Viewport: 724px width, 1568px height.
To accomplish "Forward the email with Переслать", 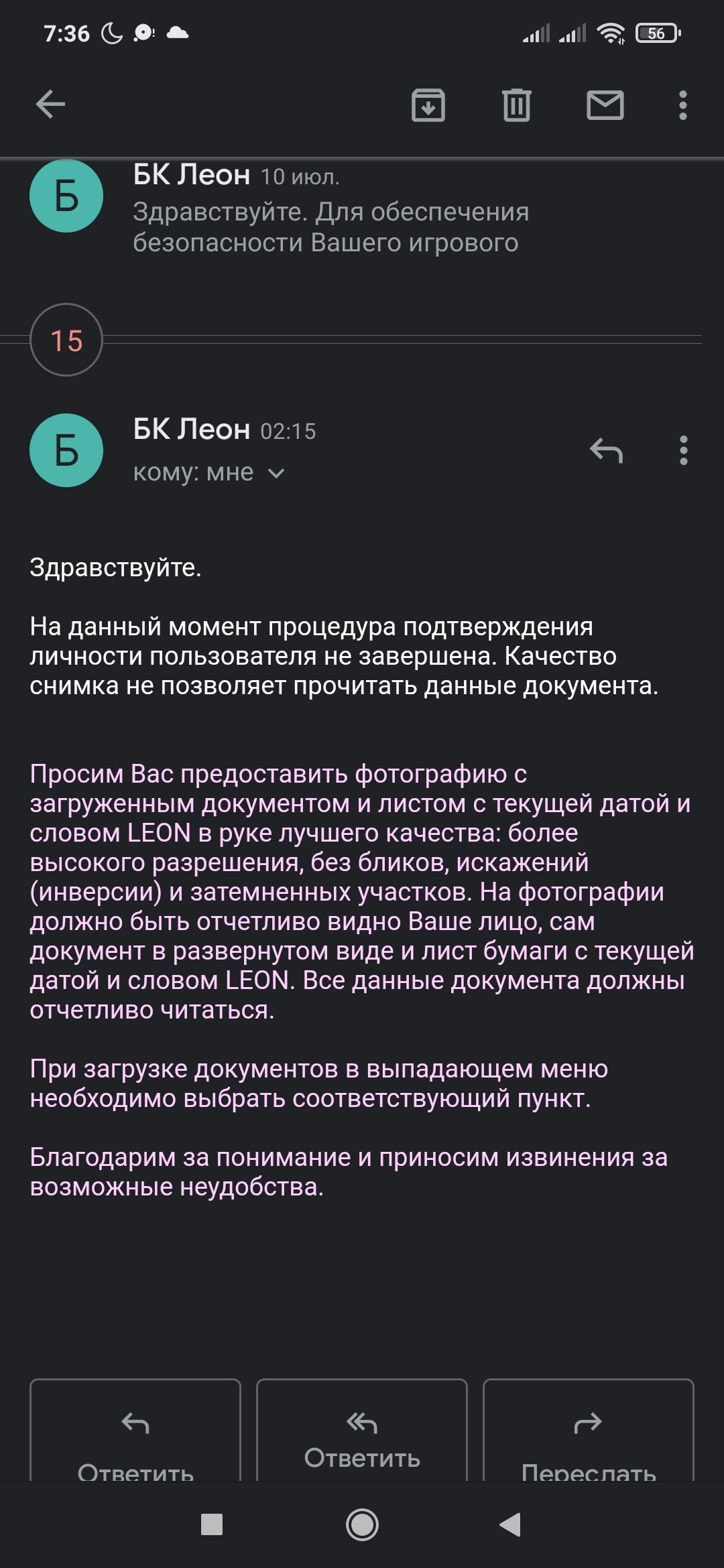I will point(588,1434).
